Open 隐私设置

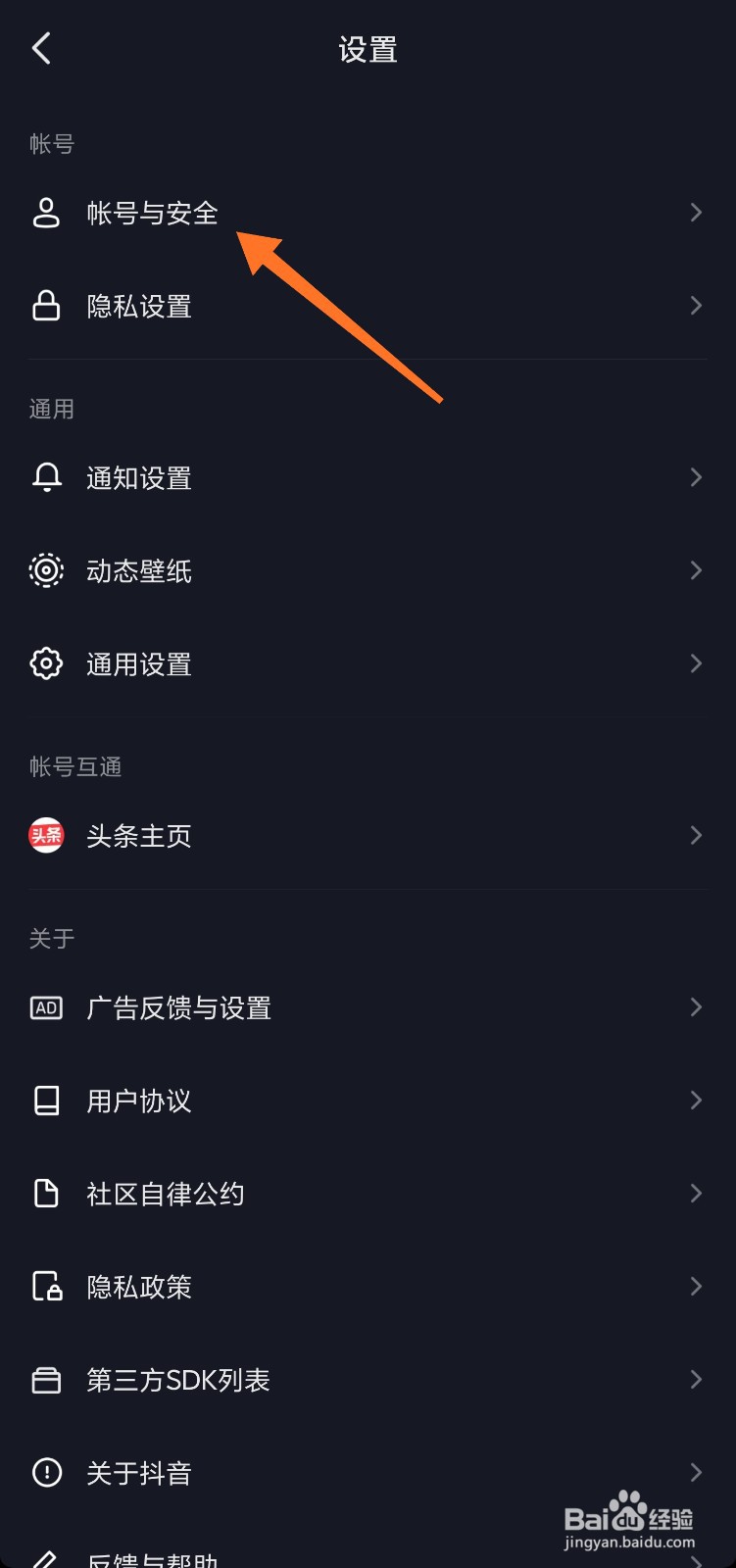(x=368, y=306)
